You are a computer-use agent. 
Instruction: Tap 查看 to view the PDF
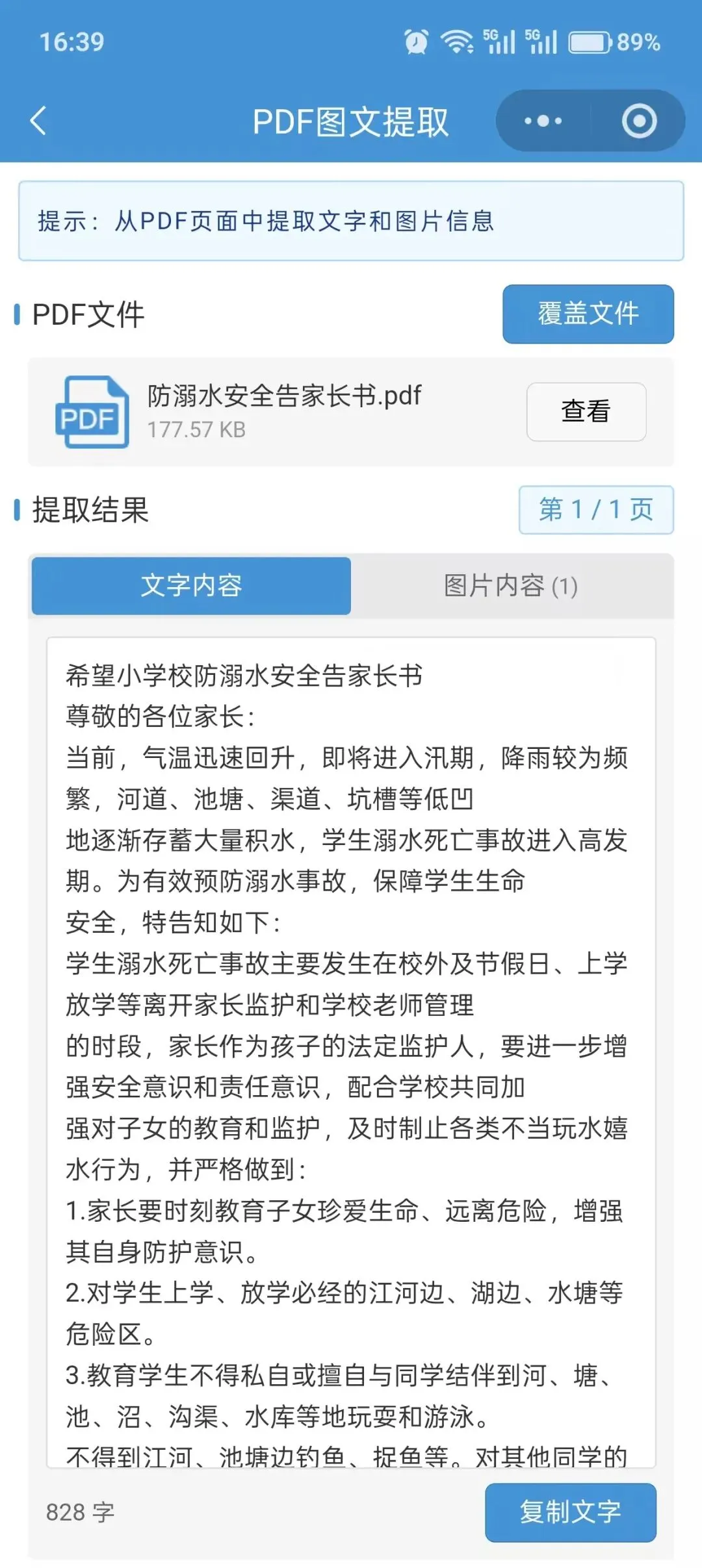[x=586, y=412]
